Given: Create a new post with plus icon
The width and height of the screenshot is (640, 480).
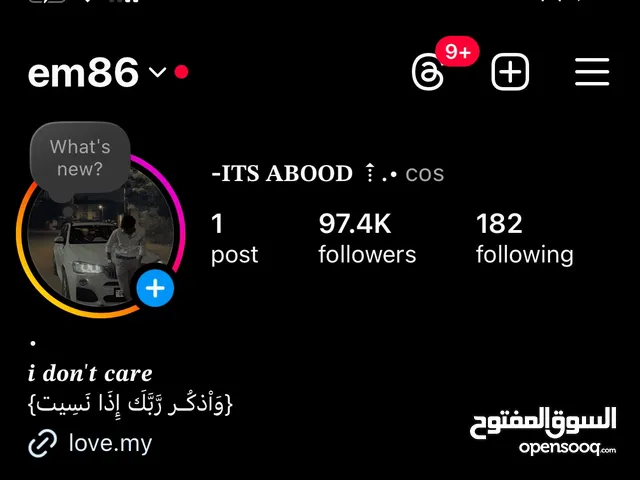Looking at the screenshot, I should [510, 72].
